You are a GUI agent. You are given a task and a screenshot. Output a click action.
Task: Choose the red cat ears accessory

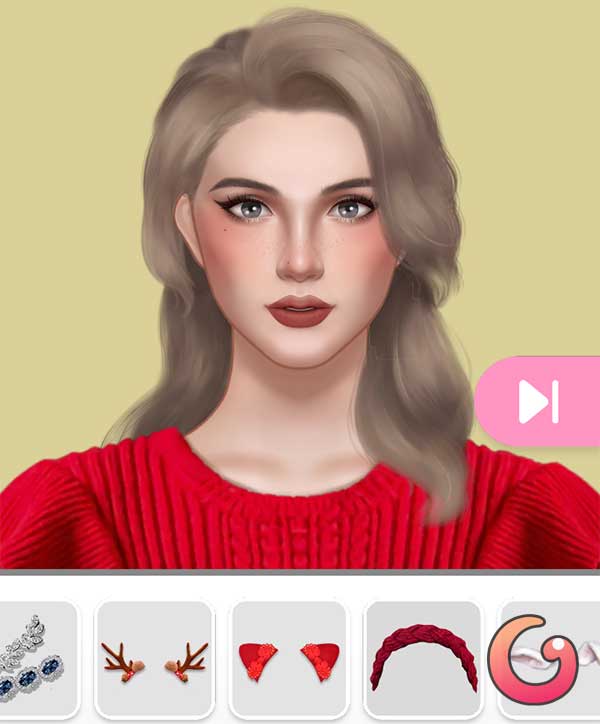(288, 659)
